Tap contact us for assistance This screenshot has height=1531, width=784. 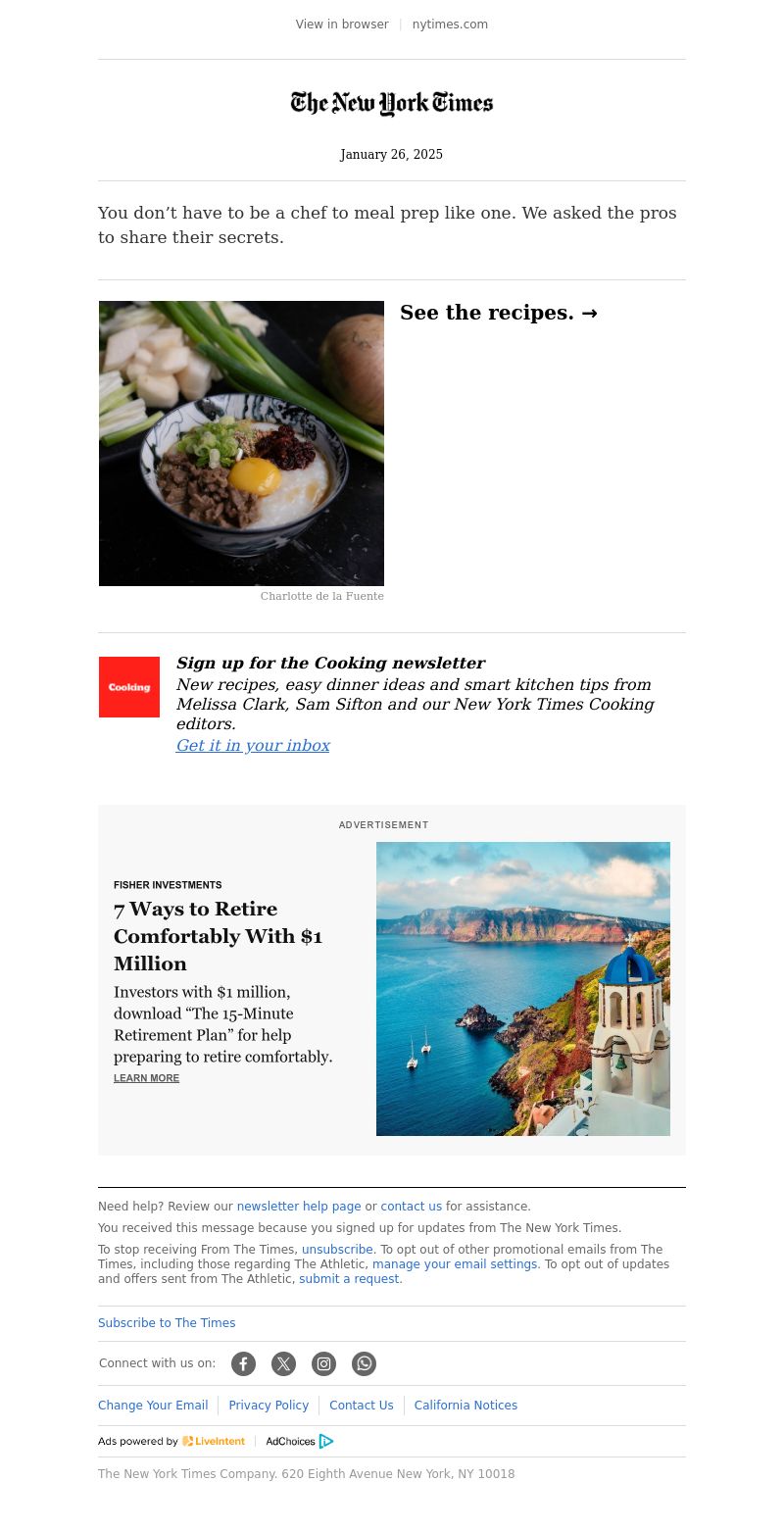pyautogui.click(x=411, y=1207)
